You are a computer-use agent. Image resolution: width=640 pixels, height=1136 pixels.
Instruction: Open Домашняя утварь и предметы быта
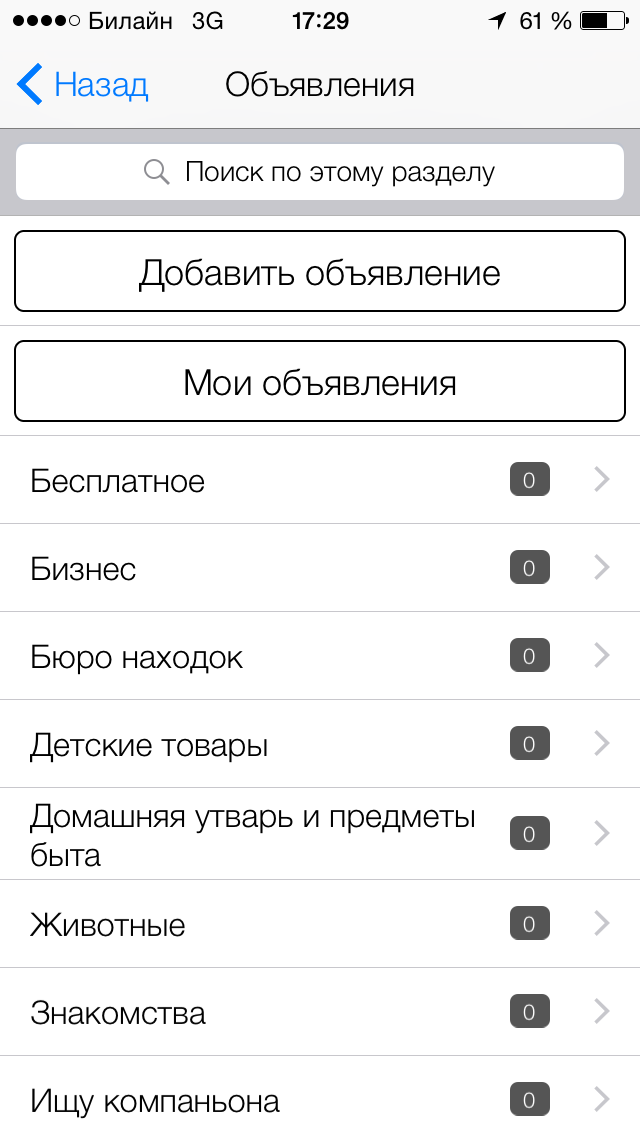320,835
